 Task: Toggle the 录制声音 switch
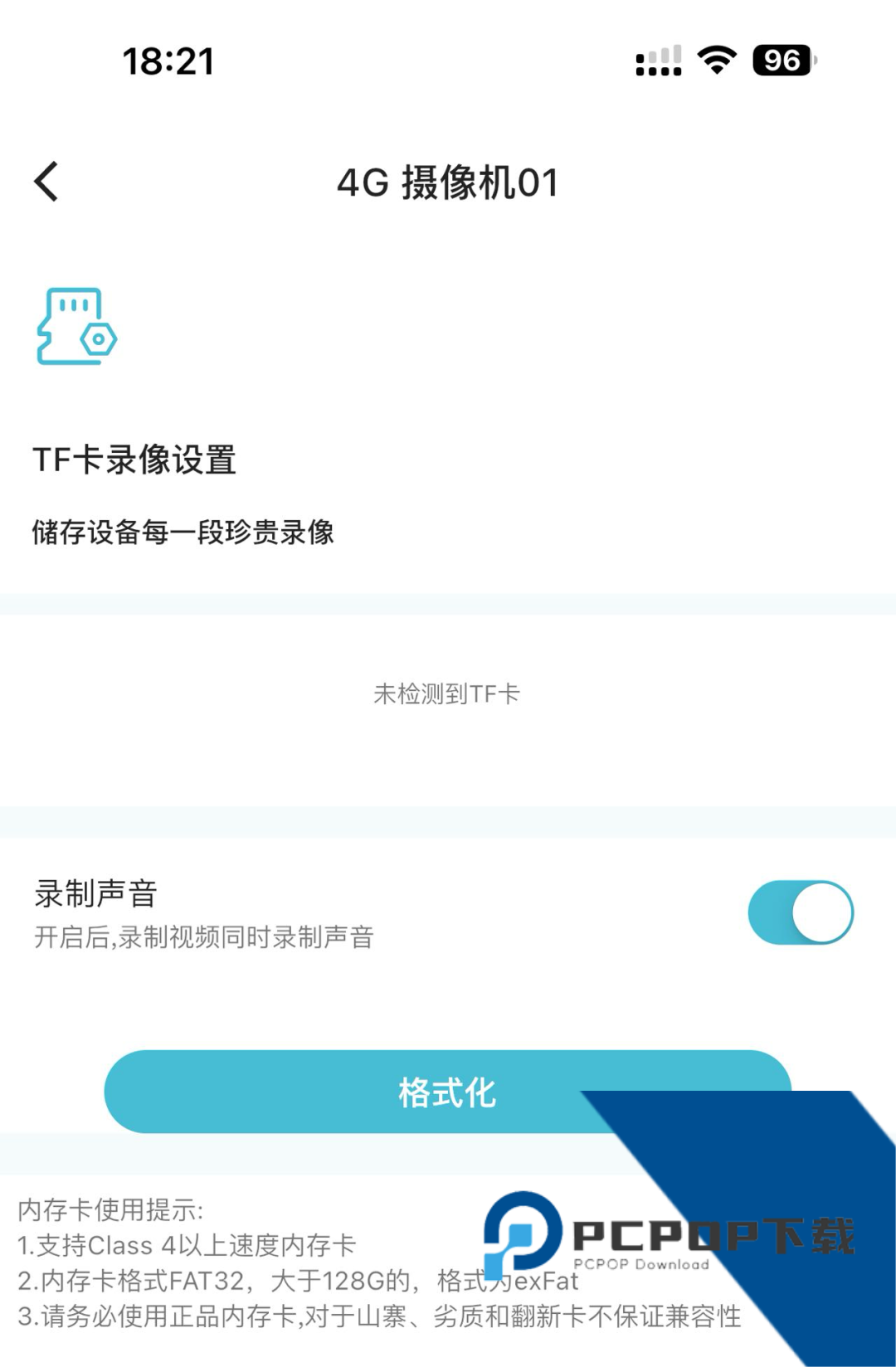tap(800, 912)
